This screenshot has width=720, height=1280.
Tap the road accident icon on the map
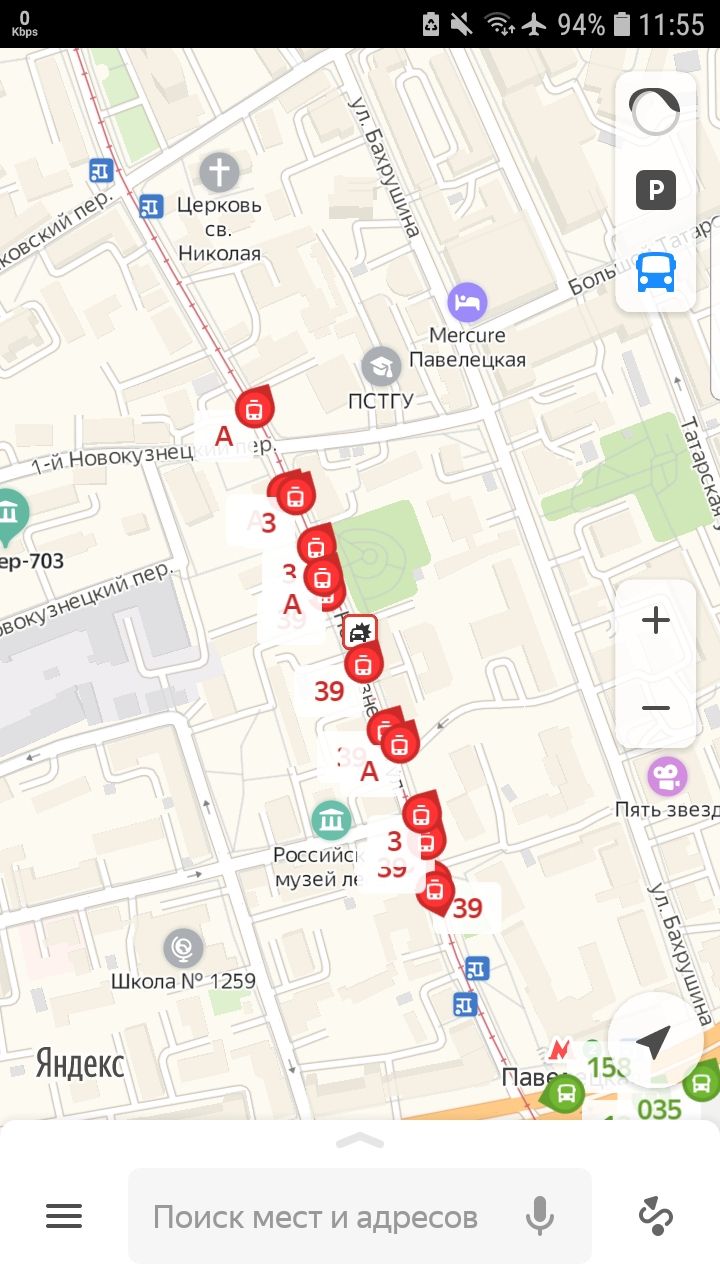(360, 632)
